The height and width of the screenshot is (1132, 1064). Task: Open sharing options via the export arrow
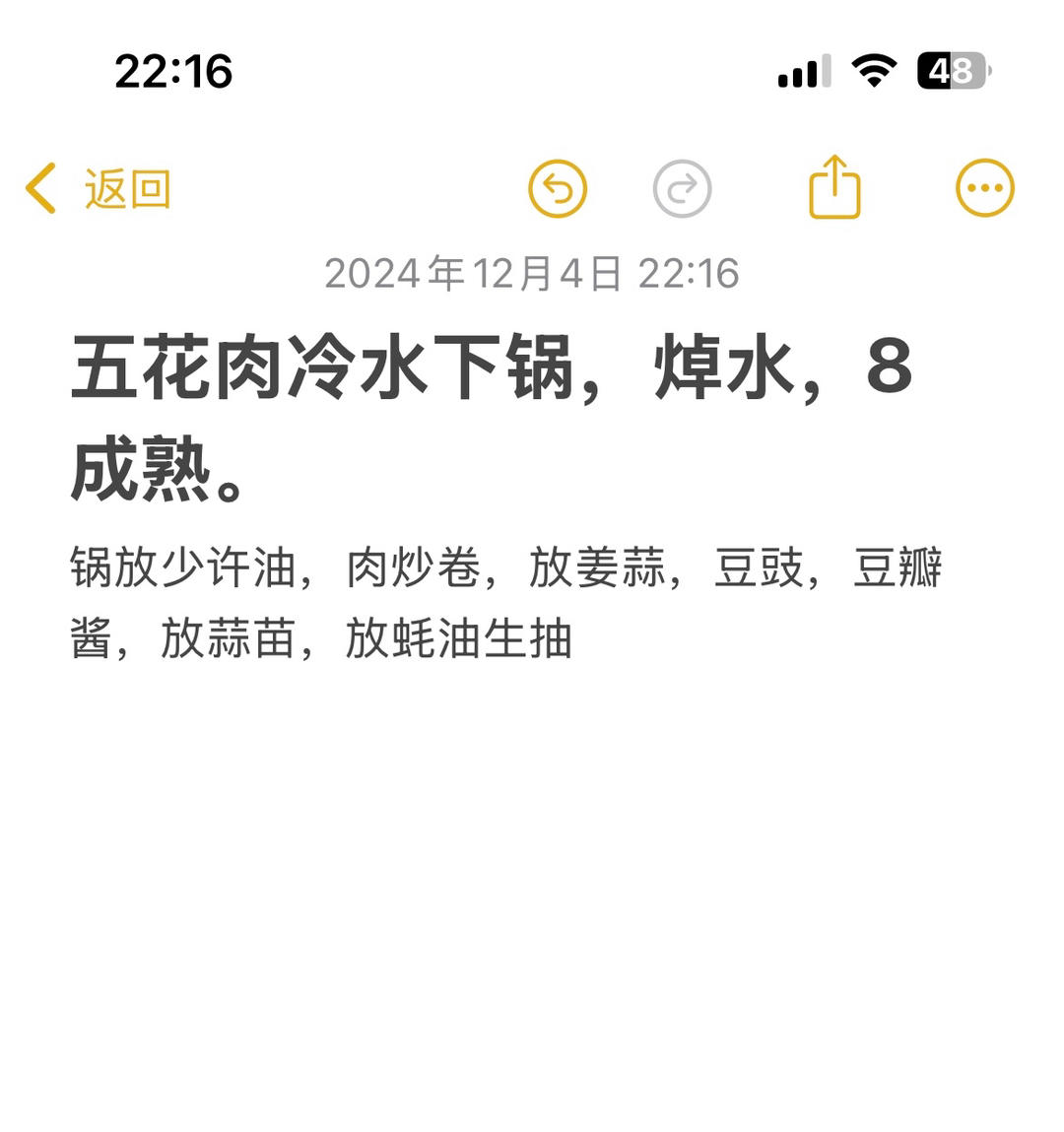834,187
